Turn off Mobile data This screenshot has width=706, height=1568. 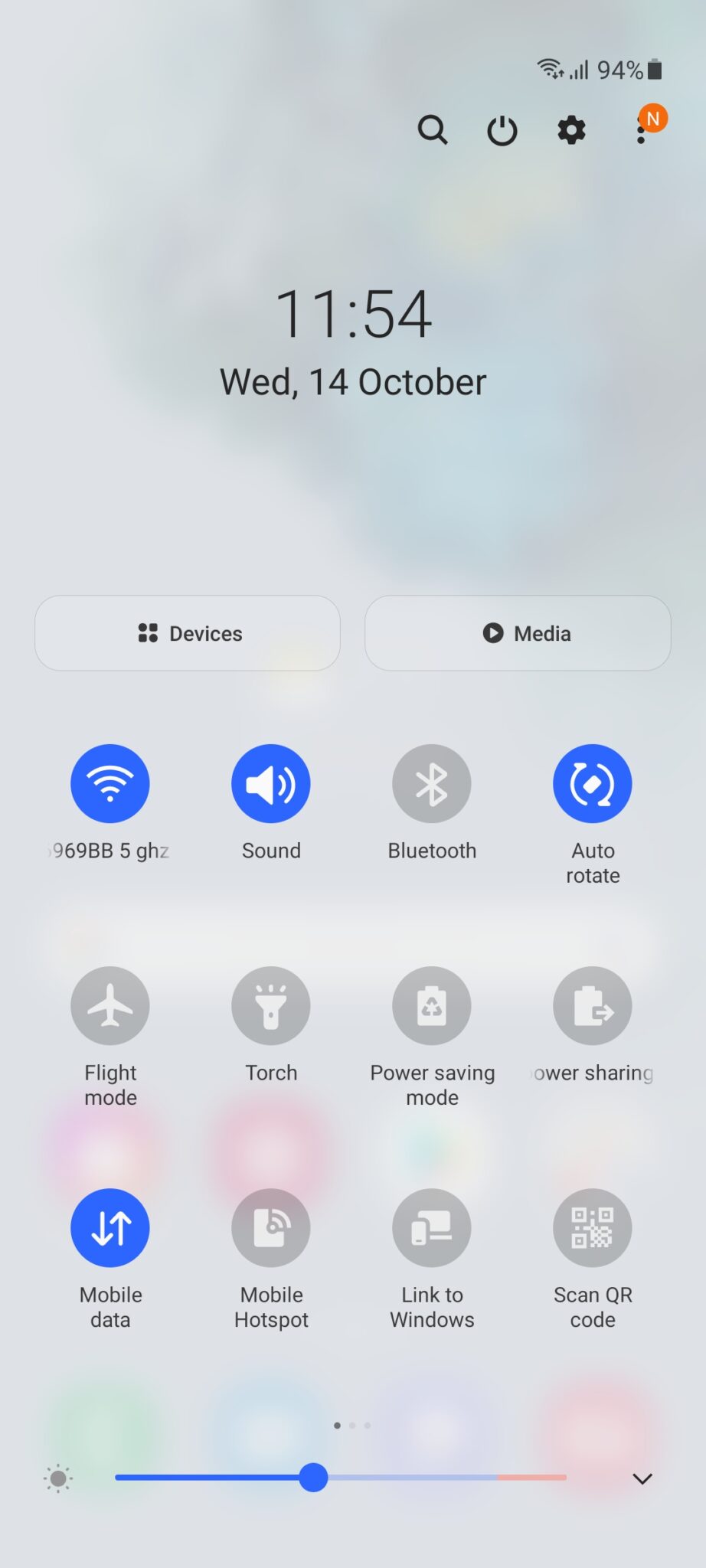pyautogui.click(x=109, y=1228)
